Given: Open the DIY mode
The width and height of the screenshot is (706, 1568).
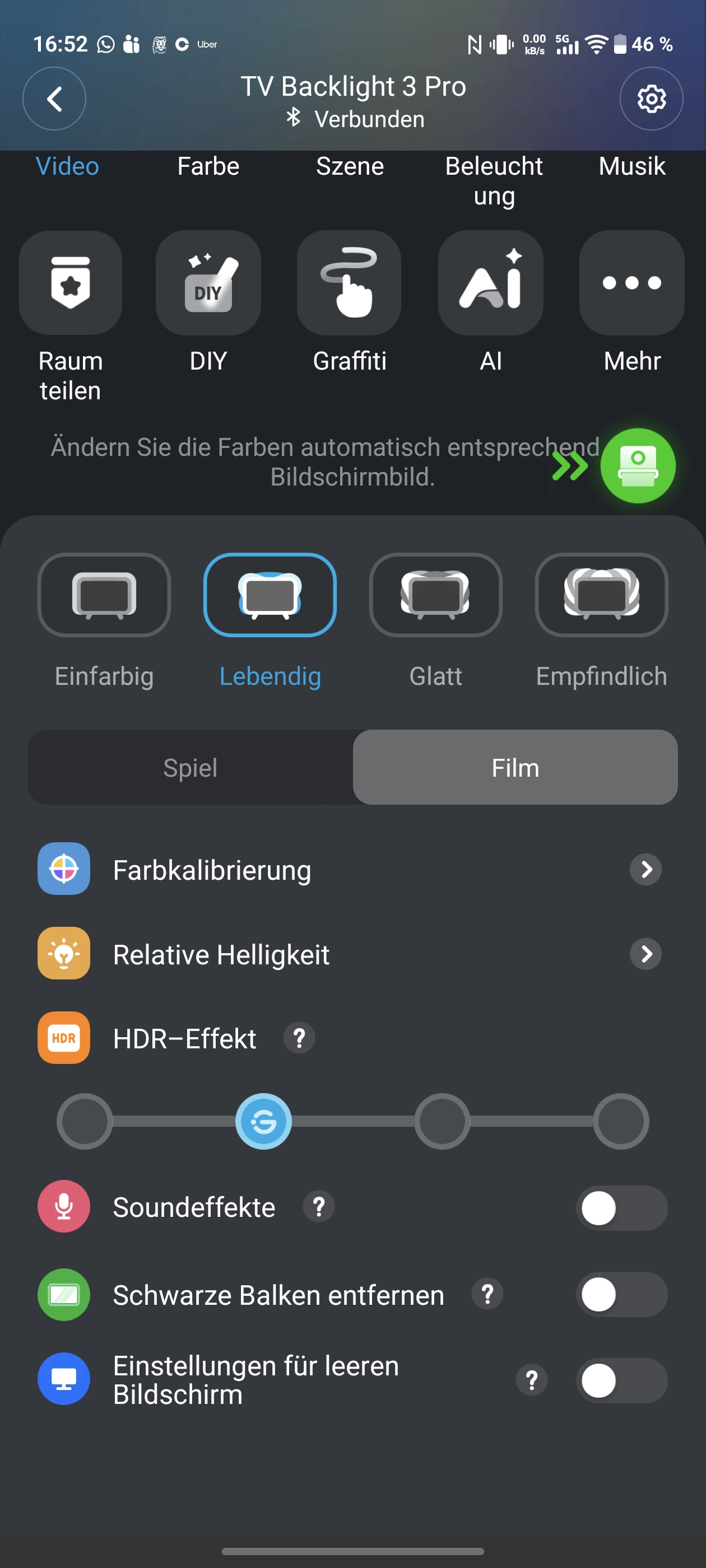Looking at the screenshot, I should click(x=208, y=283).
